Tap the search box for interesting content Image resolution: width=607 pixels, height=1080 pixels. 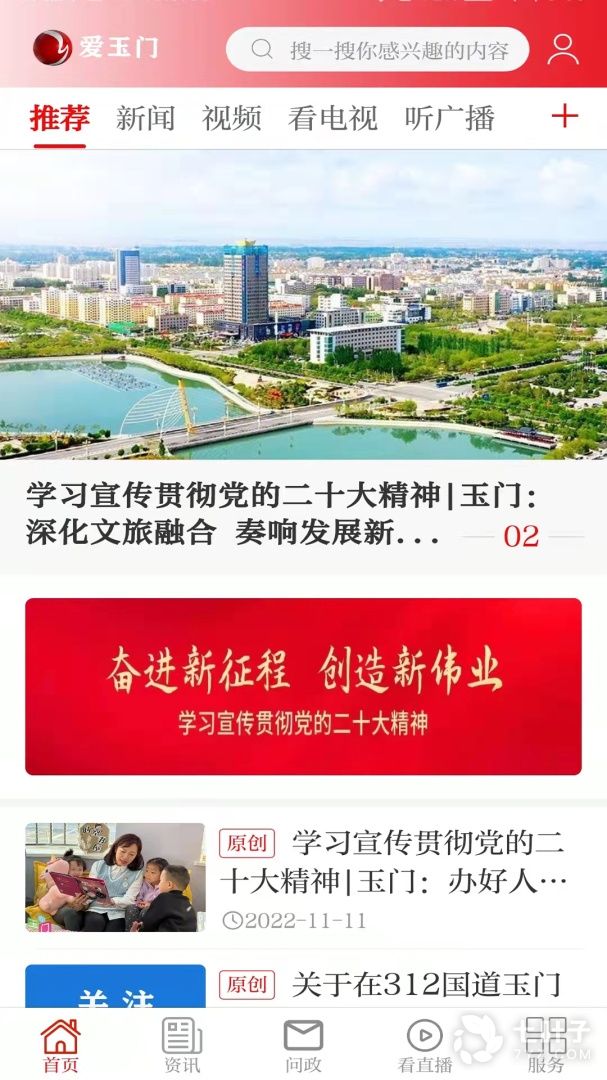click(378, 49)
